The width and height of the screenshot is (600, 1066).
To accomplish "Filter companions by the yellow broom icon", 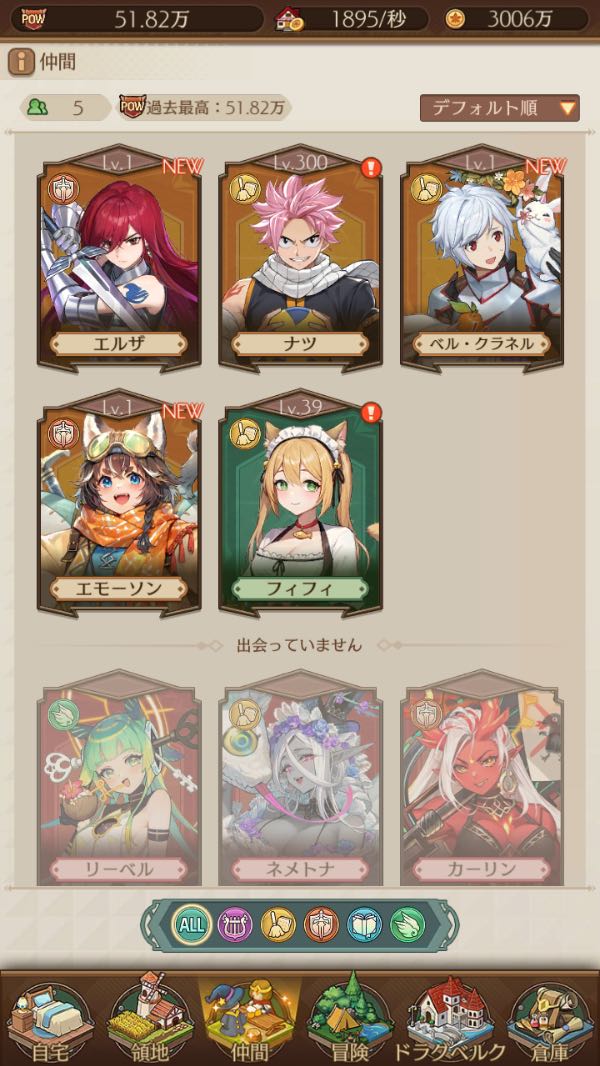I will tap(279, 925).
